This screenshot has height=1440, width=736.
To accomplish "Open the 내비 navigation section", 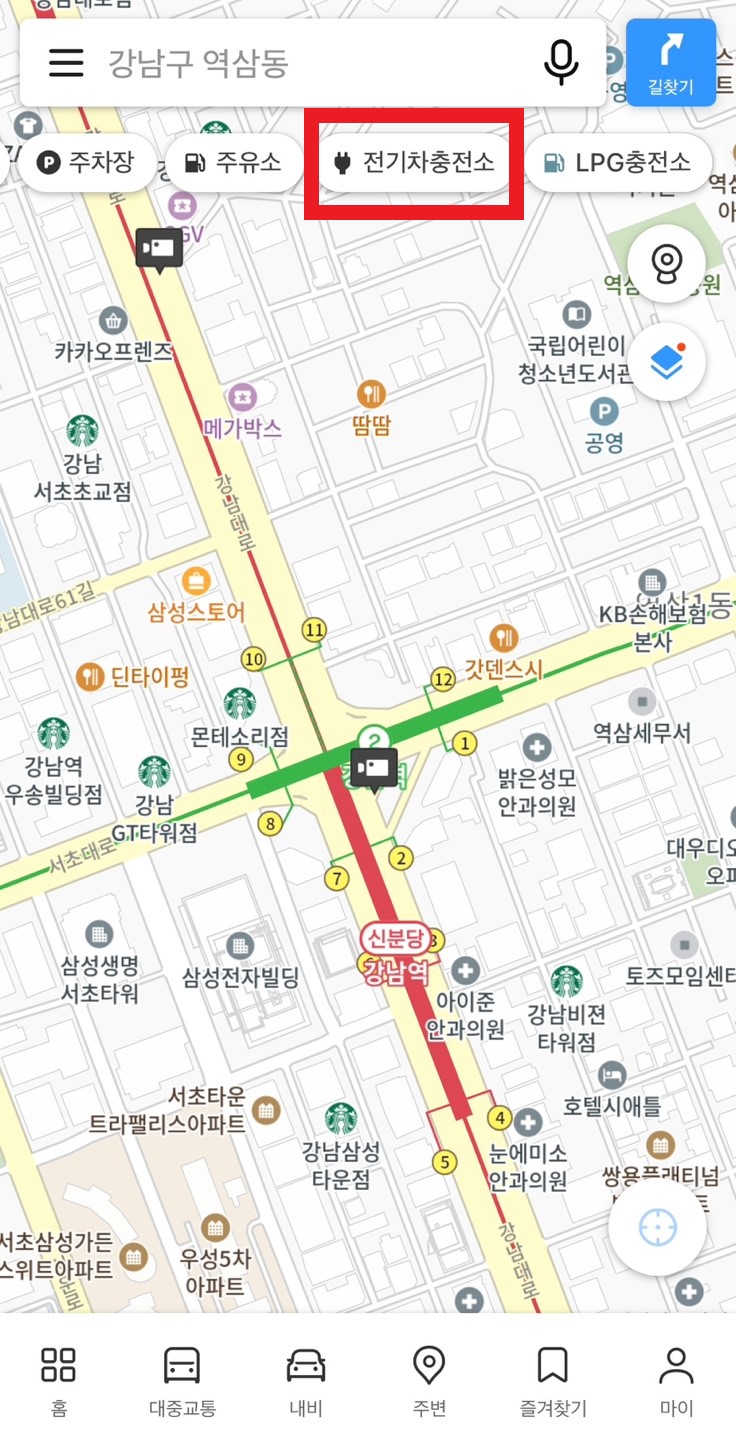I will [x=305, y=1380].
